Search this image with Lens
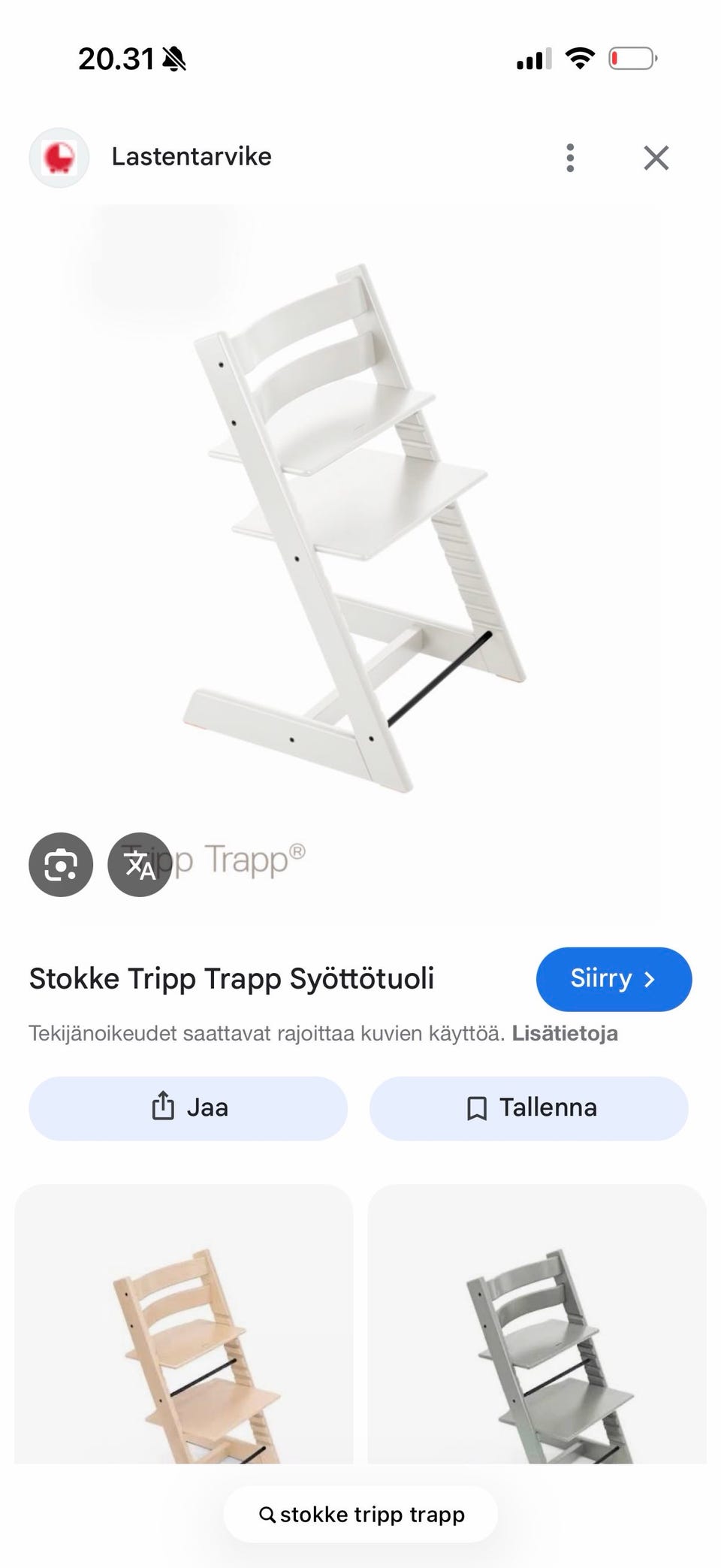 click(x=61, y=865)
